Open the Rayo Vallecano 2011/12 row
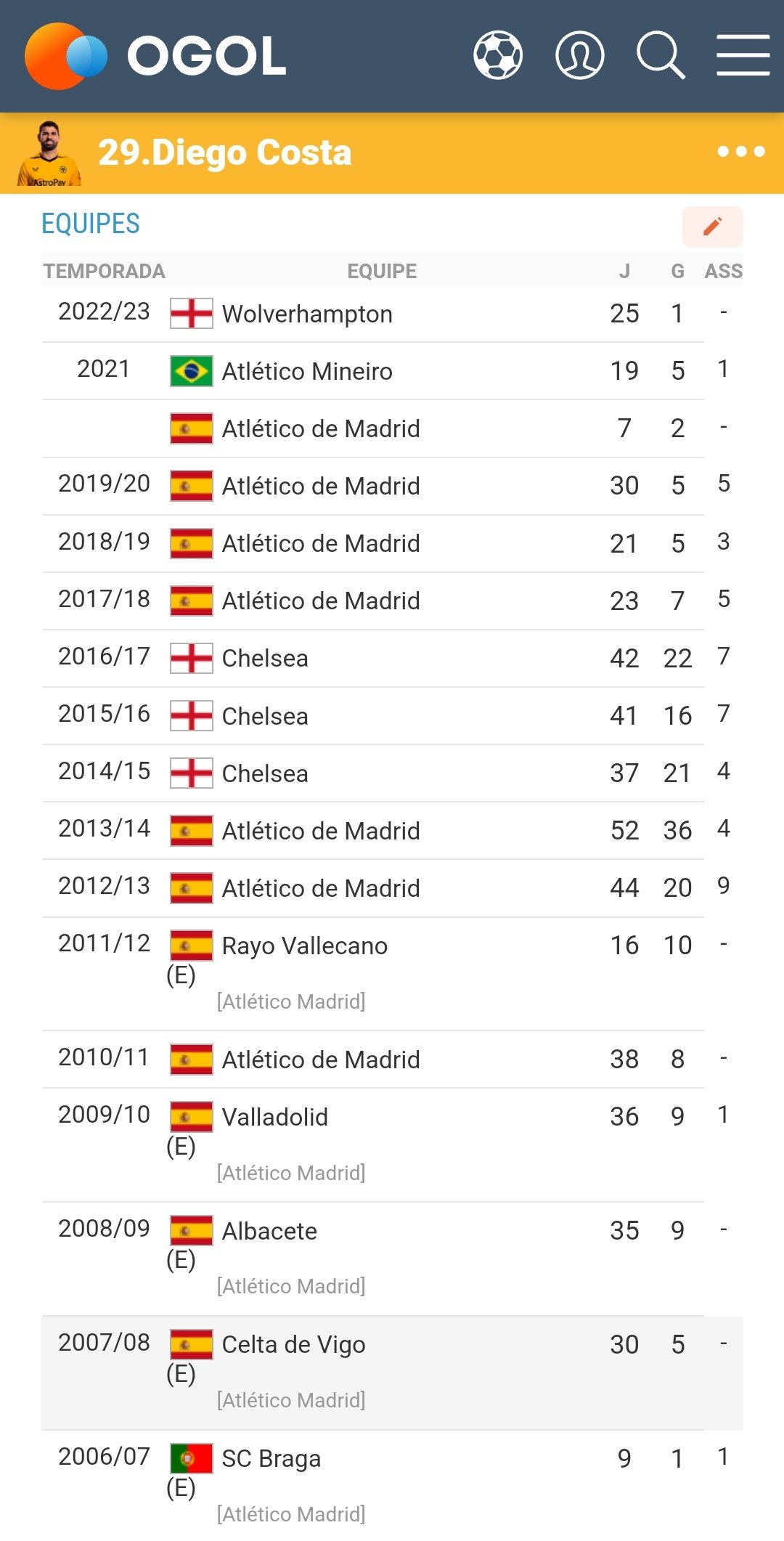Image resolution: width=784 pixels, height=1541 pixels. pos(304,946)
